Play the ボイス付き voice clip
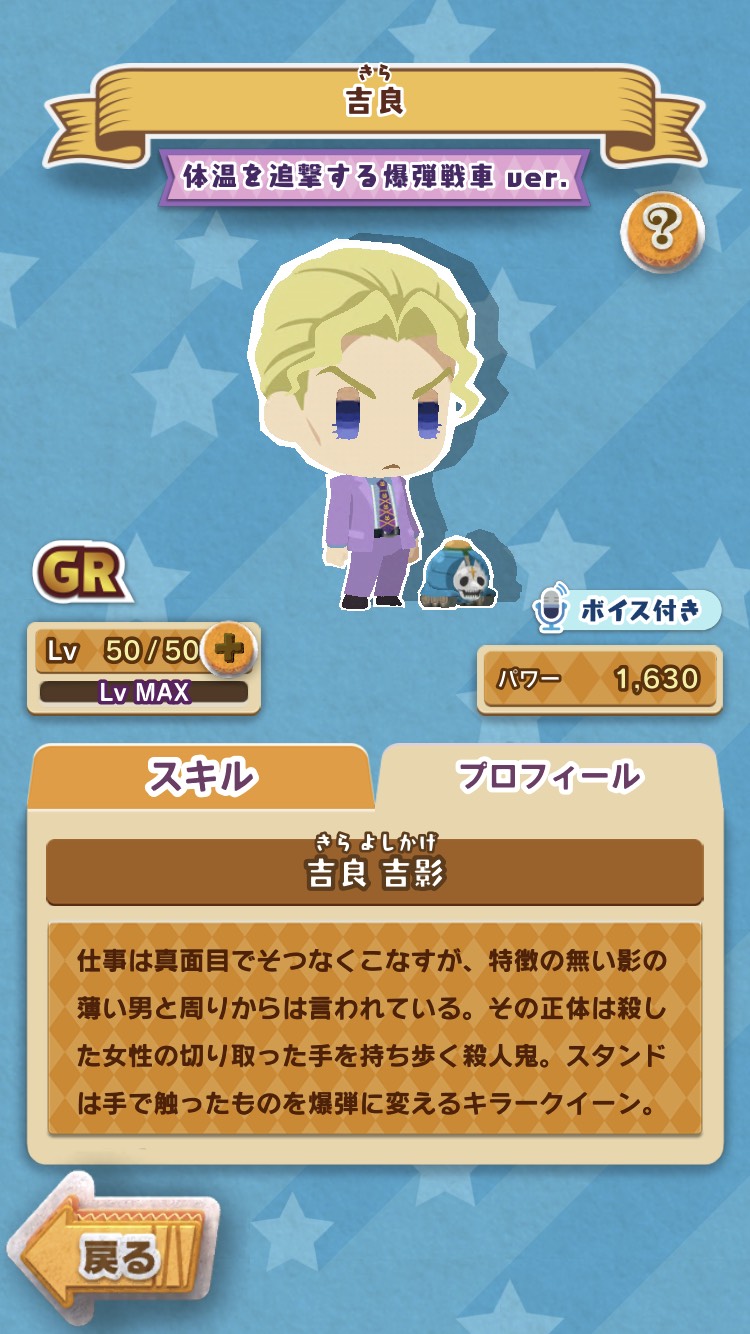 [626, 610]
